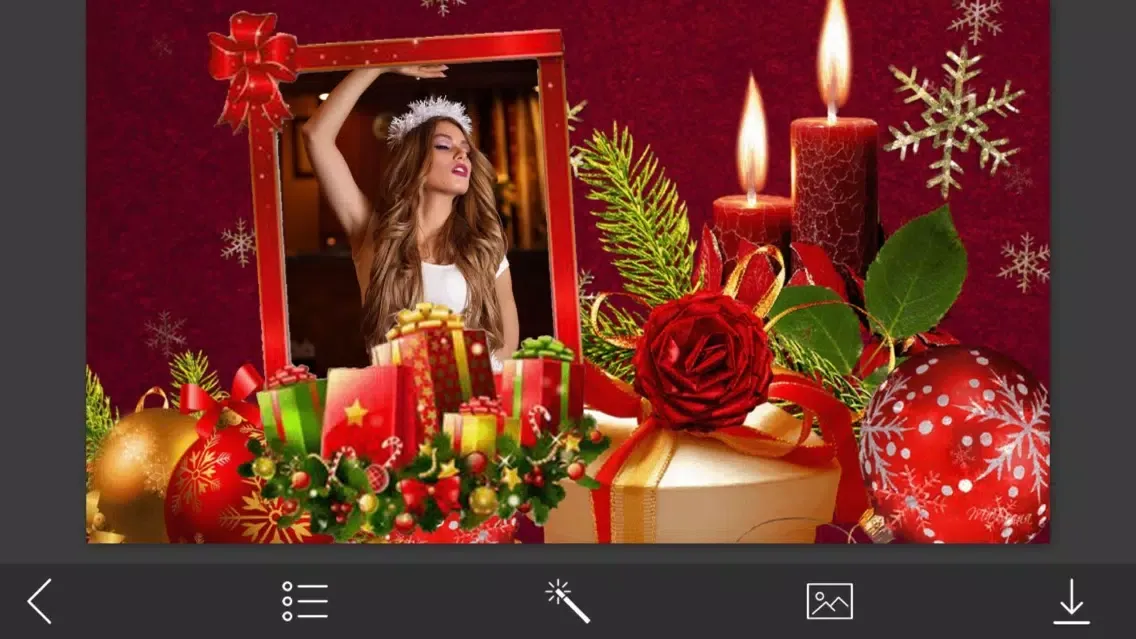Open the list options icon
Screen dimensions: 1136x639
tap(305, 601)
